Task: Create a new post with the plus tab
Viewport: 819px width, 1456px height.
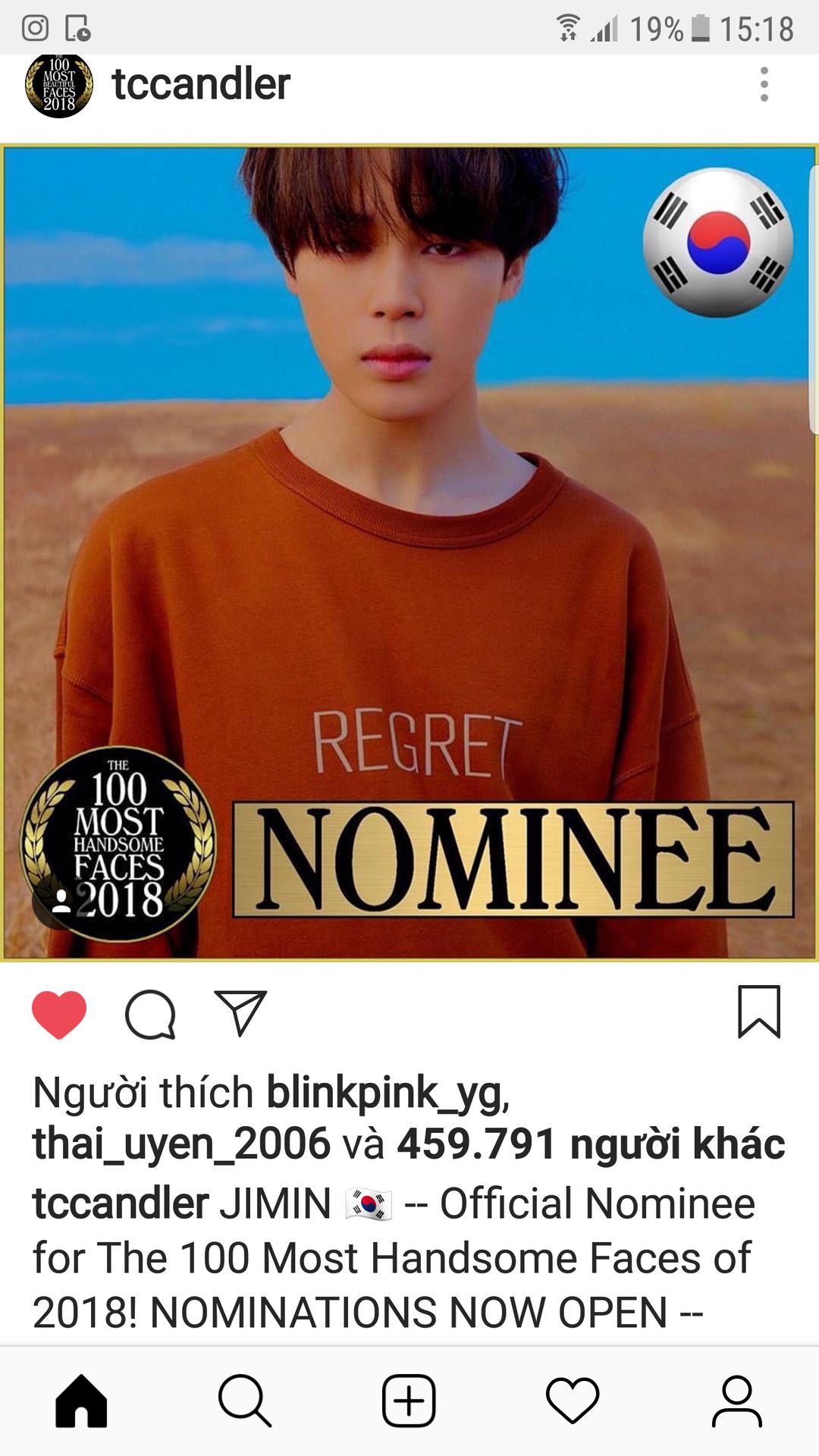Action: tap(409, 1401)
